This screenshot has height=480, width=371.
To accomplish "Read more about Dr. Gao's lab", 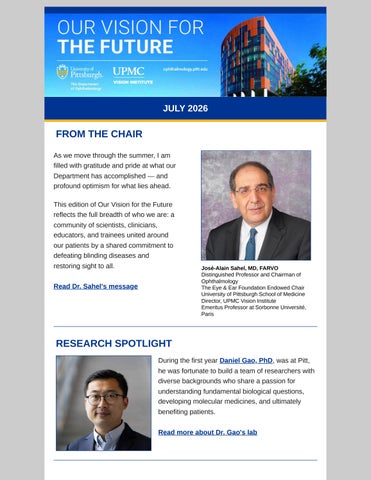I will pyautogui.click(x=207, y=432).
